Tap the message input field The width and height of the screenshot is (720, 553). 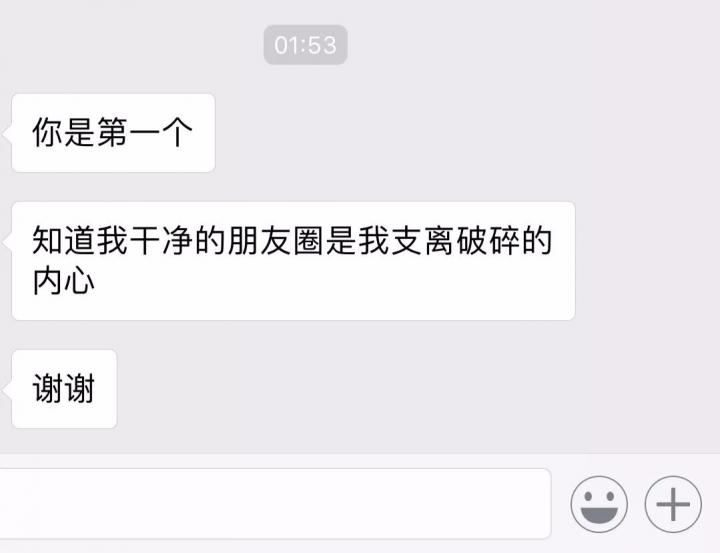(275, 504)
